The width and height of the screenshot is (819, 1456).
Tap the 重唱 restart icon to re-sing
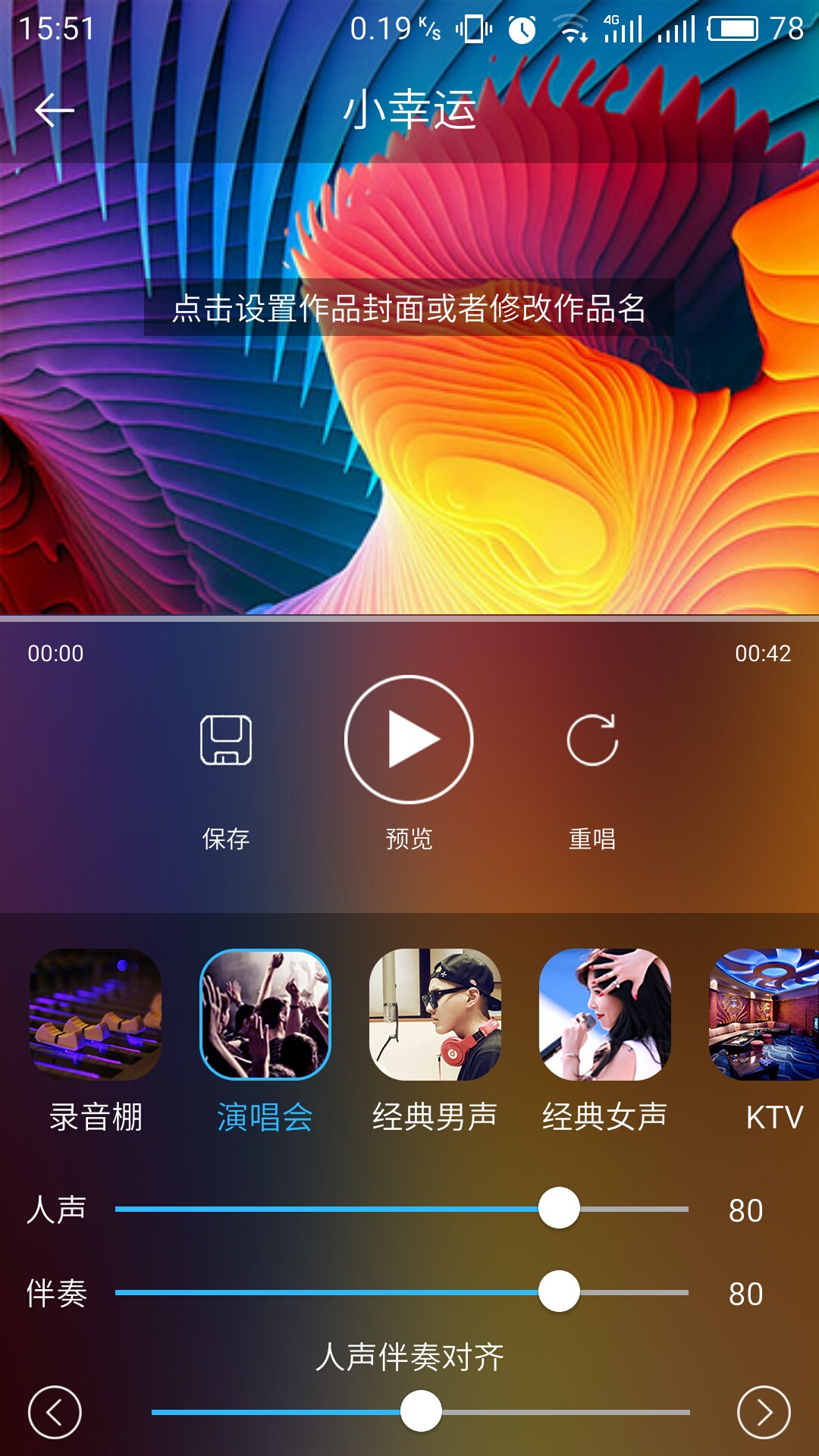pos(594,739)
